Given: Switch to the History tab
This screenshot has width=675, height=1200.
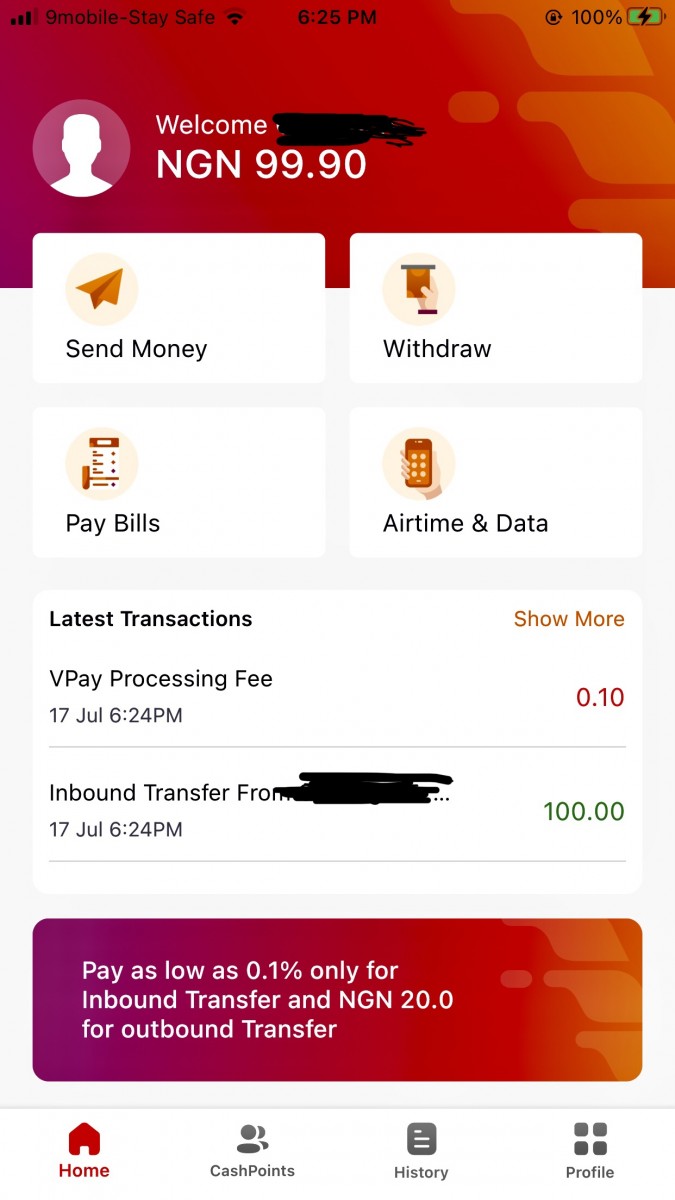Looking at the screenshot, I should point(421,1151).
